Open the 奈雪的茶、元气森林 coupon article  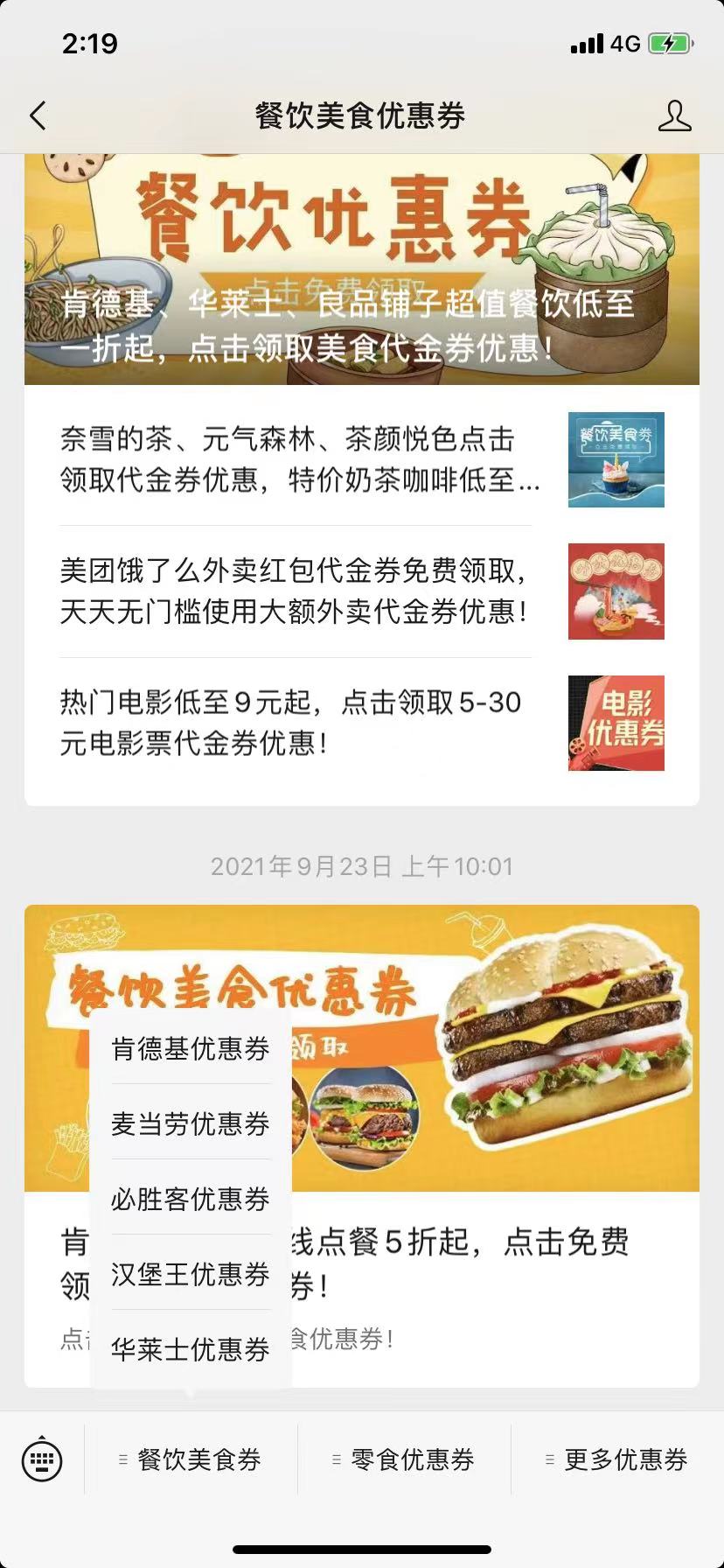[299, 459]
